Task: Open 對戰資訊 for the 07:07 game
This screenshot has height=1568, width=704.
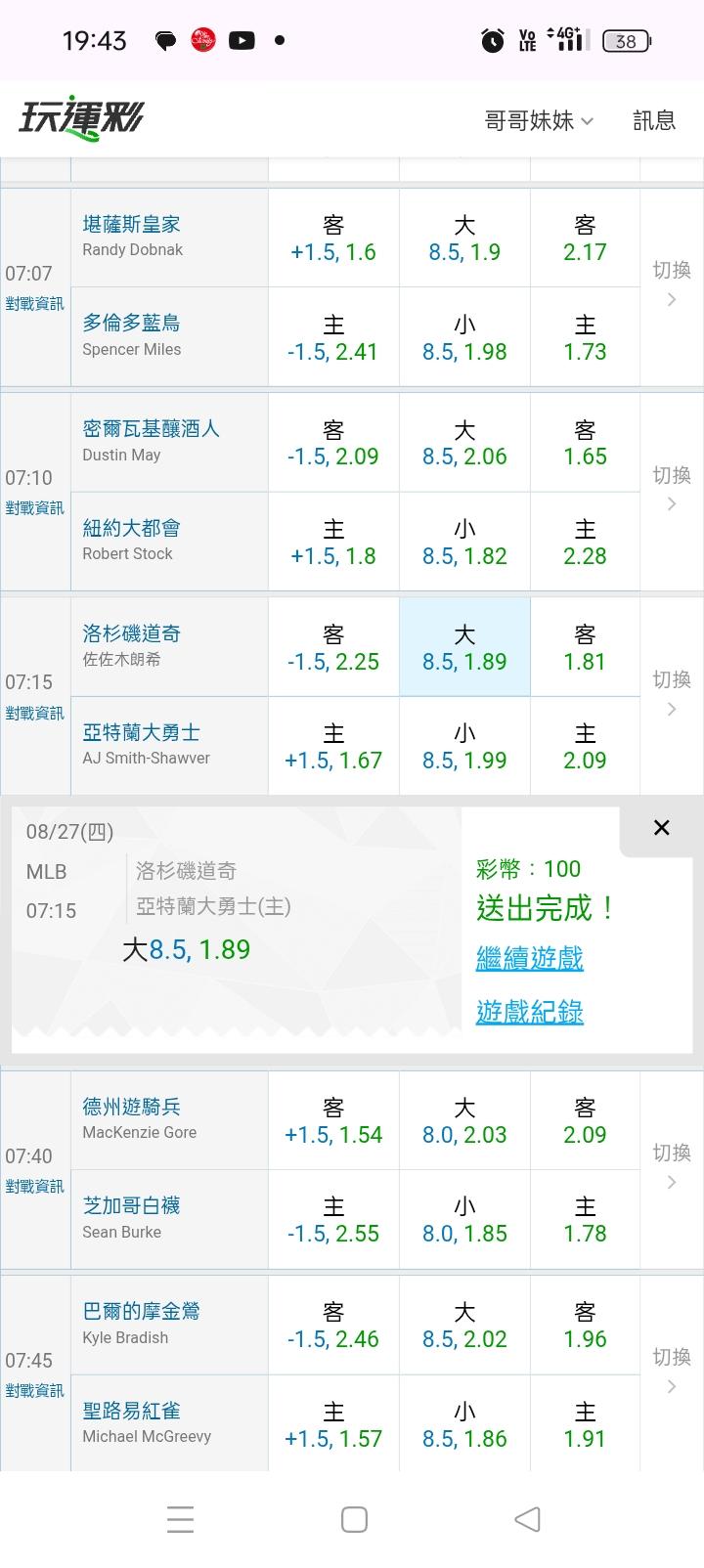Action: click(34, 304)
